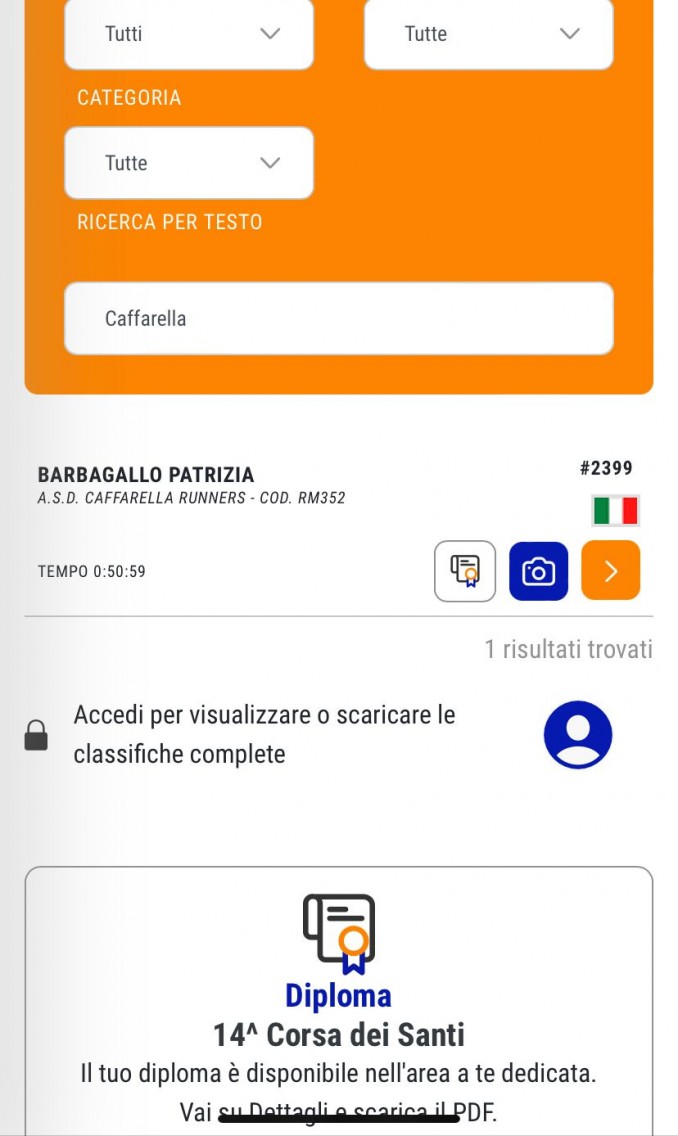Tap the user login profile icon
The width and height of the screenshot is (678, 1136).
click(x=577, y=735)
